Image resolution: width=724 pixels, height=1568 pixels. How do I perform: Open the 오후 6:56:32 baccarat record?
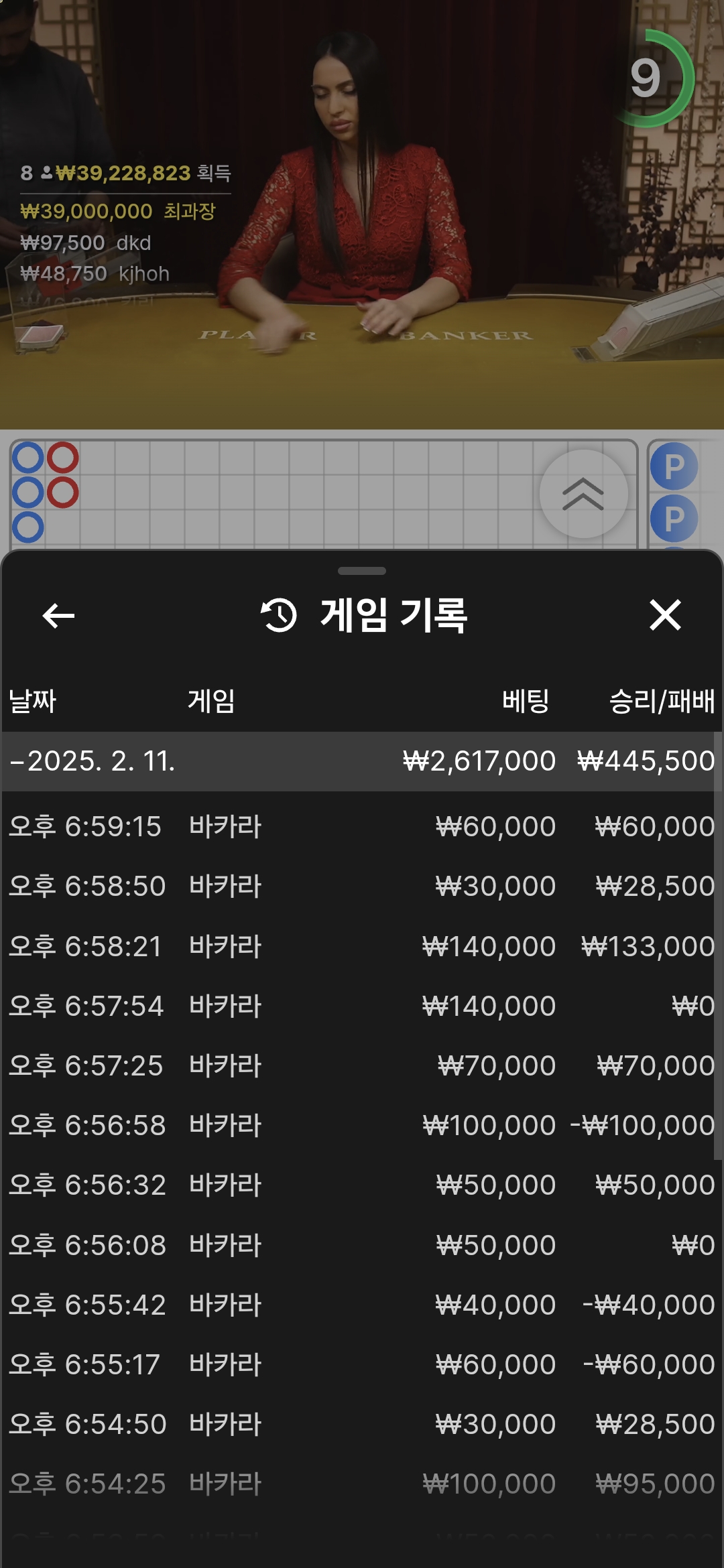pyautogui.click(x=362, y=1185)
